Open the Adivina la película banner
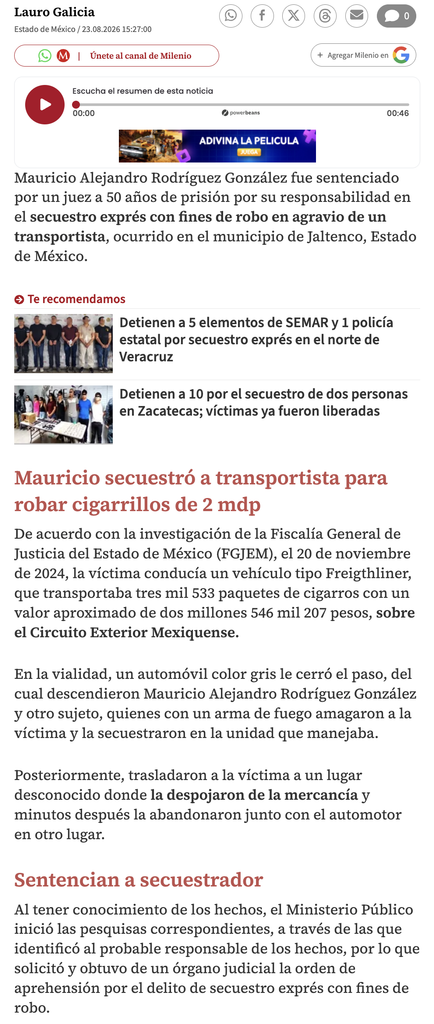This screenshot has width=434, height=1024. [217, 146]
